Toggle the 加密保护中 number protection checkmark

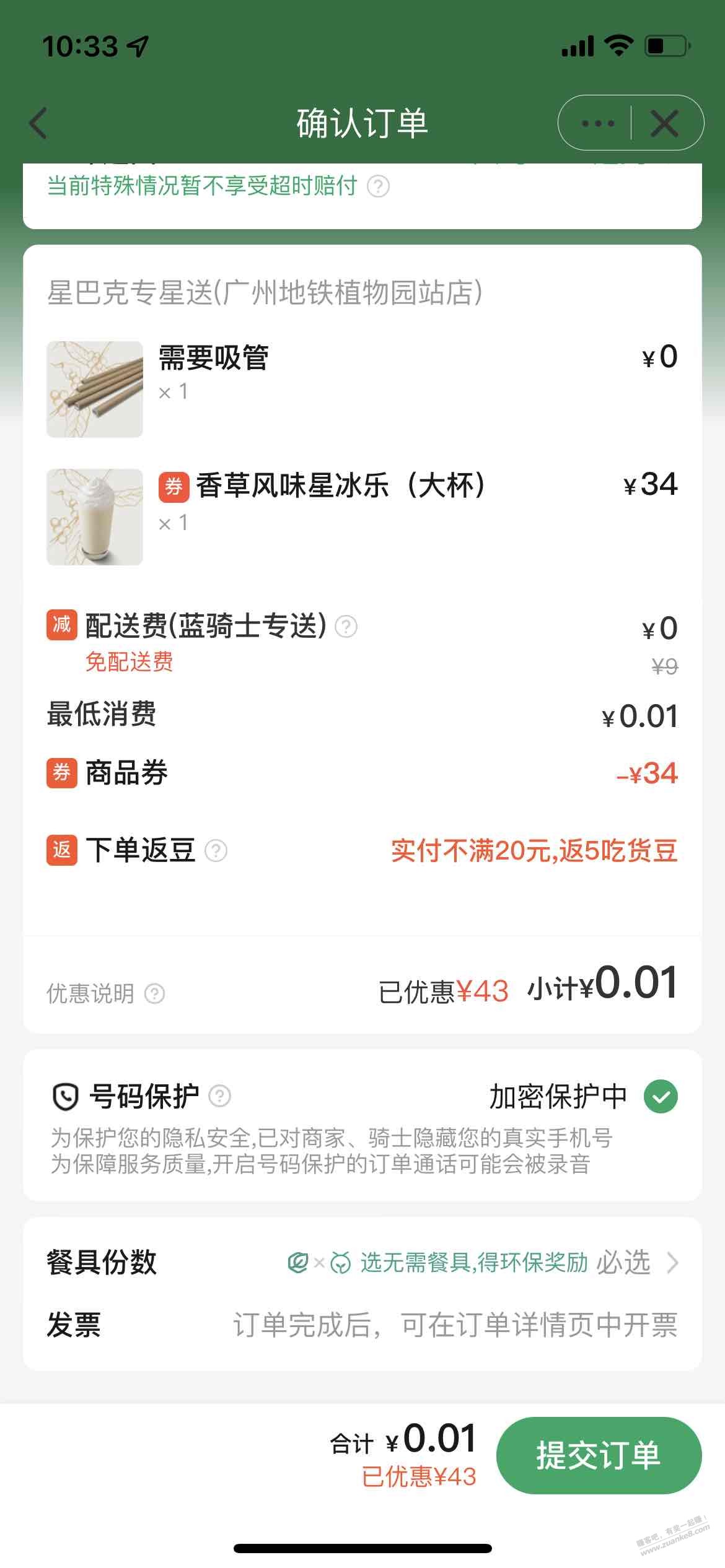click(661, 1096)
